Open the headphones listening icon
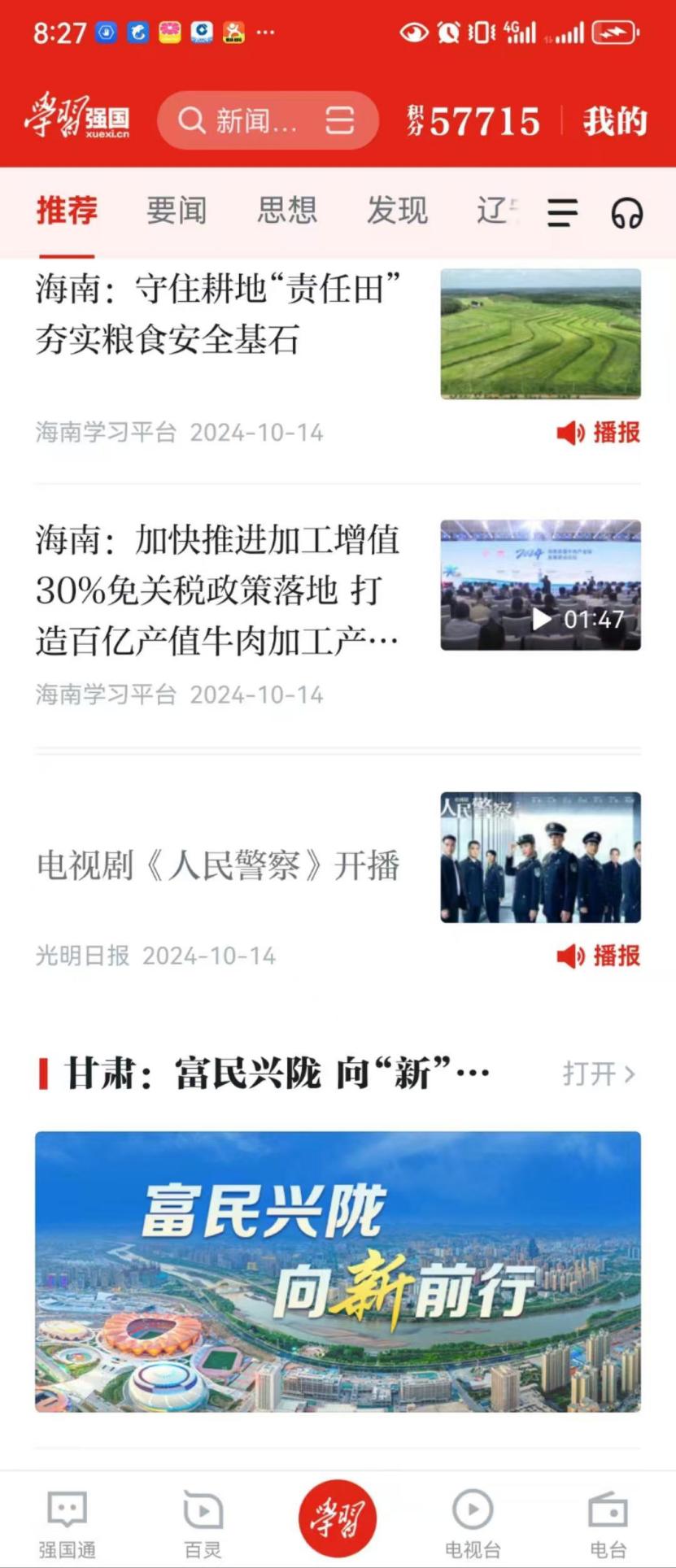This screenshot has height=1568, width=676. (x=626, y=213)
